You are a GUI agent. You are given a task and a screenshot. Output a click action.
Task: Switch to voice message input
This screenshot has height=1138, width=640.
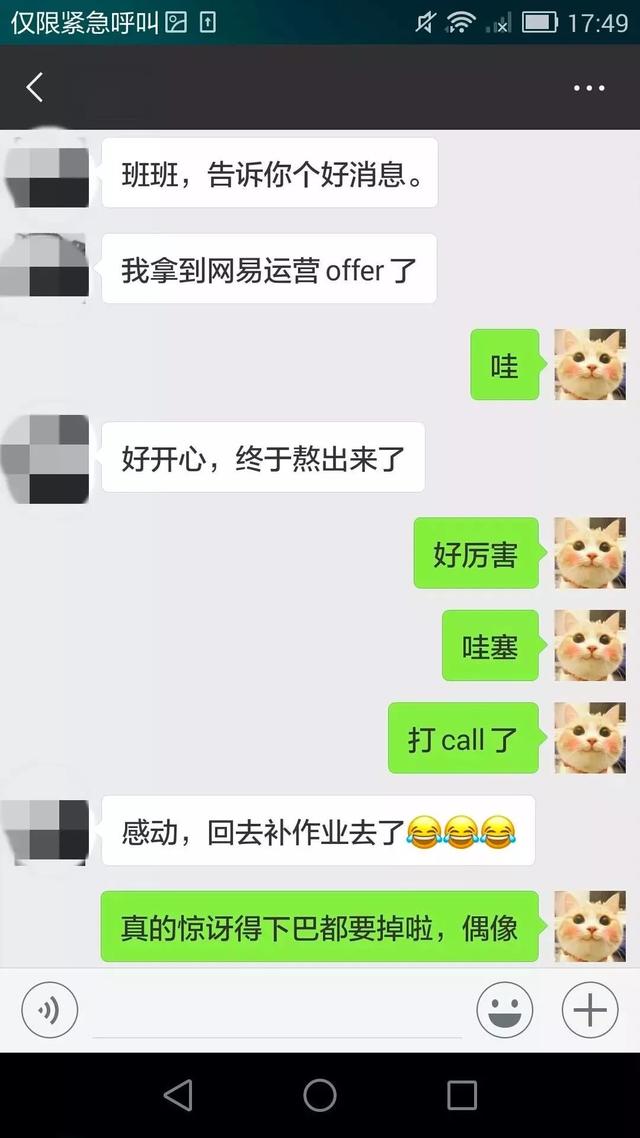[x=49, y=1011]
